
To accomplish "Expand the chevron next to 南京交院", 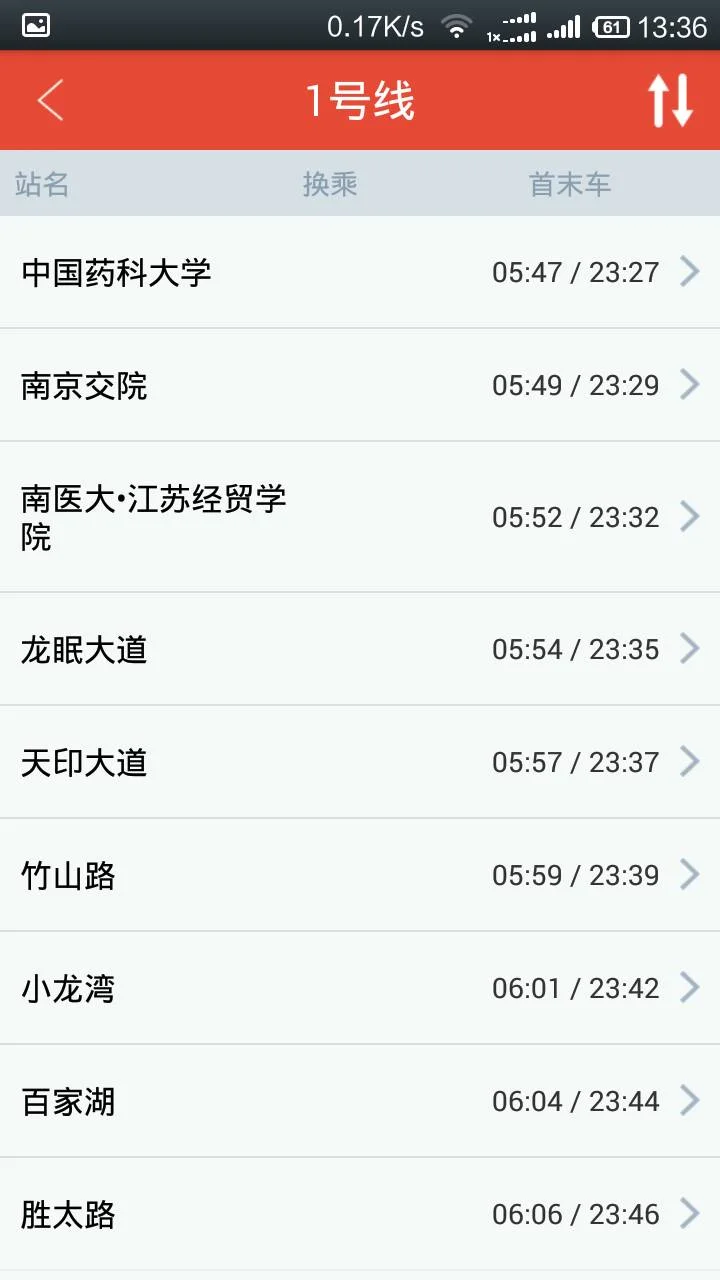I will point(691,385).
